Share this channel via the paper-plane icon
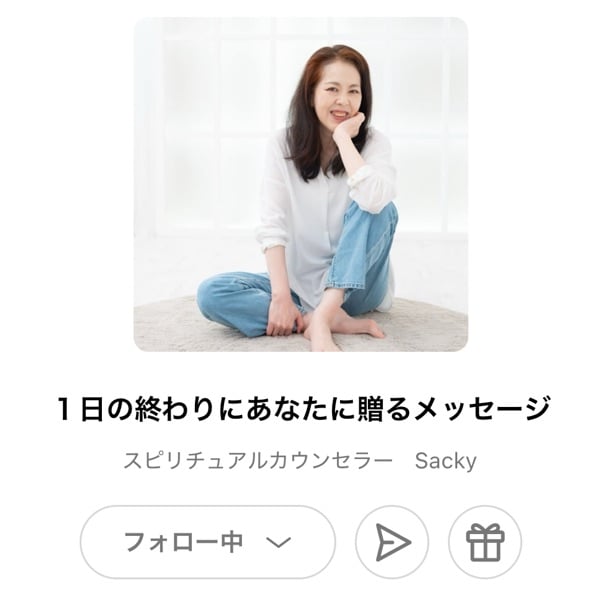600x600 pixels. click(x=392, y=542)
